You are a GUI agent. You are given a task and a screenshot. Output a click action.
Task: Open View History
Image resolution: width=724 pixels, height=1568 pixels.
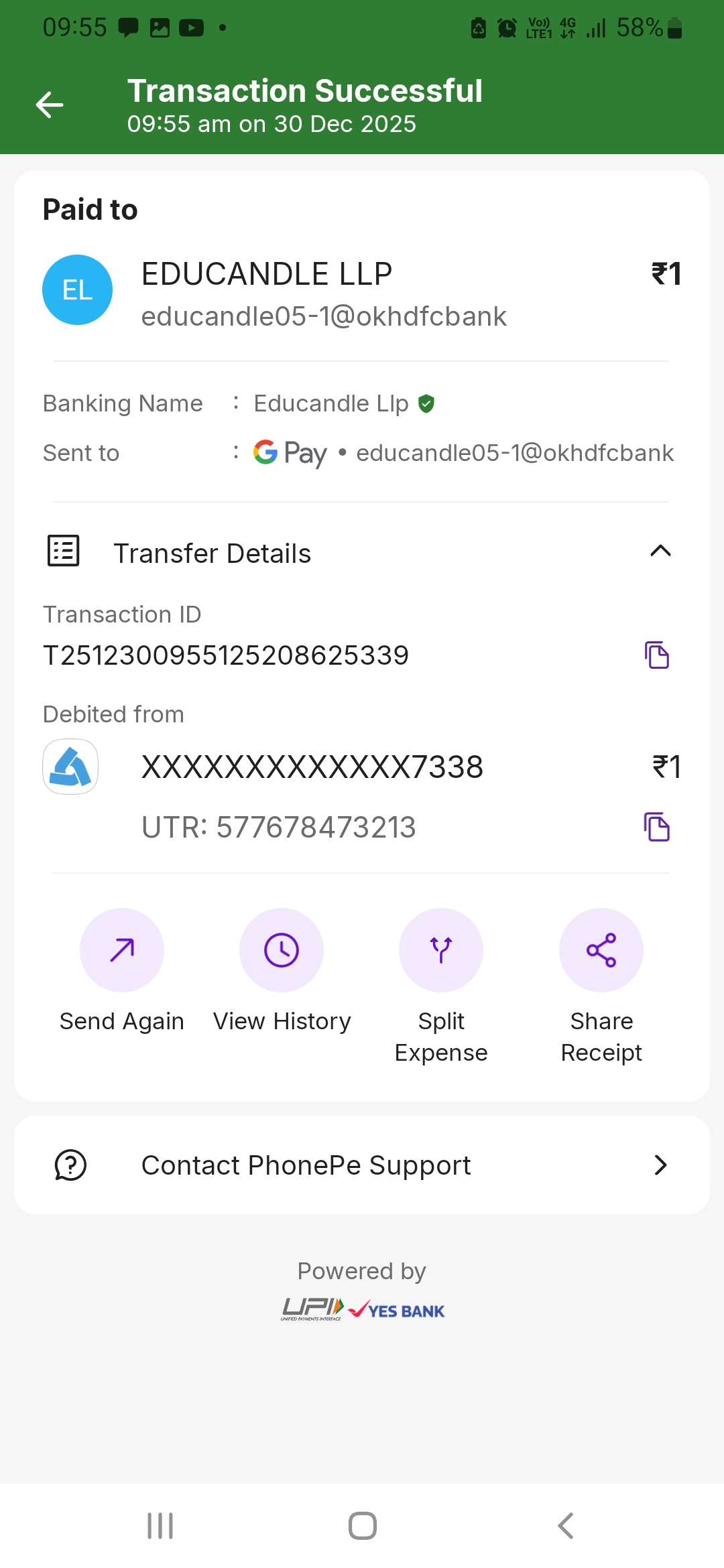[x=282, y=950]
